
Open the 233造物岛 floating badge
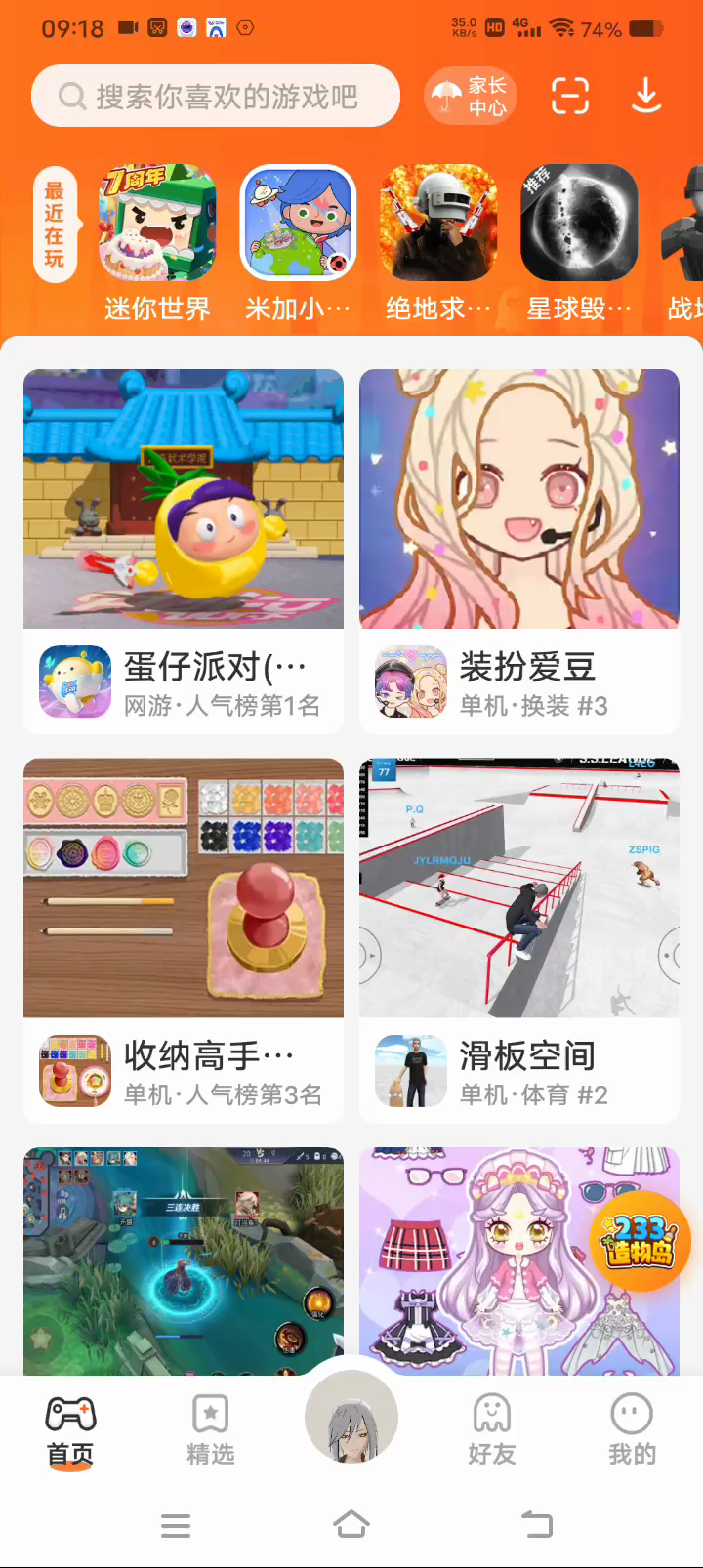pos(640,1242)
